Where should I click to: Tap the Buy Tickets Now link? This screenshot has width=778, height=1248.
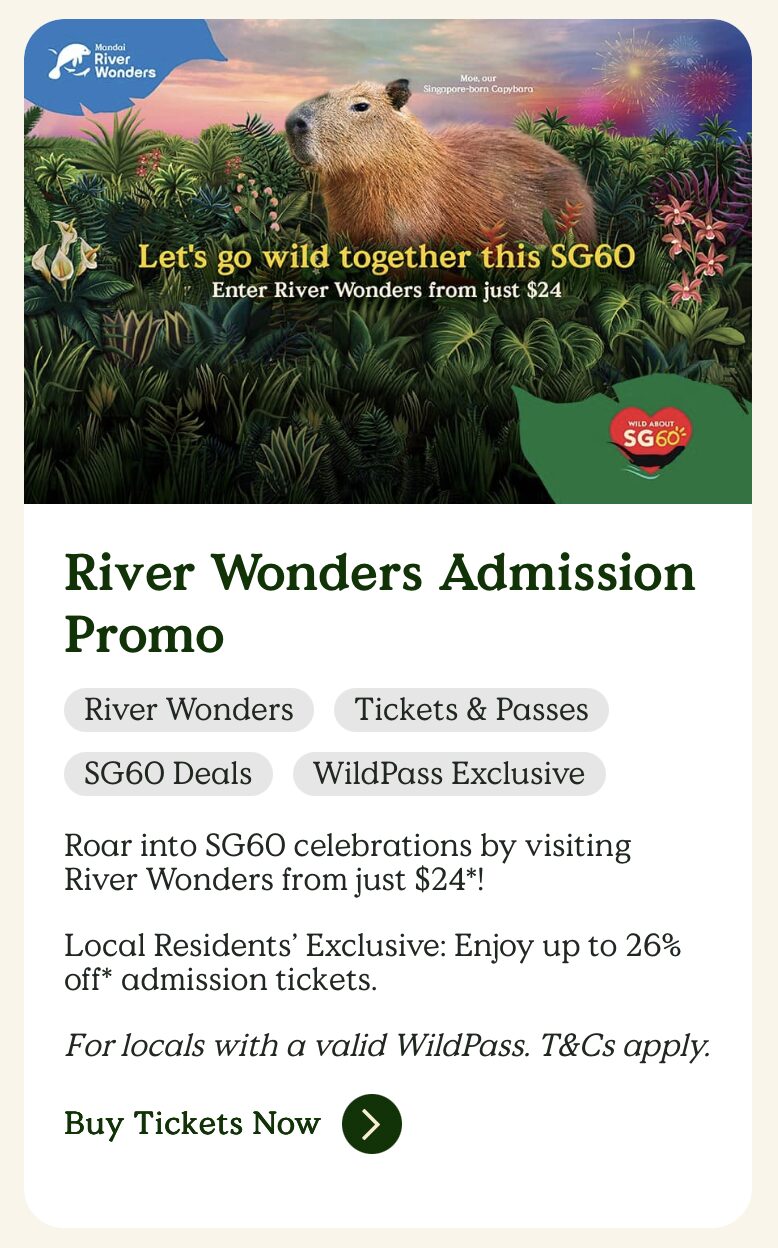point(192,1124)
